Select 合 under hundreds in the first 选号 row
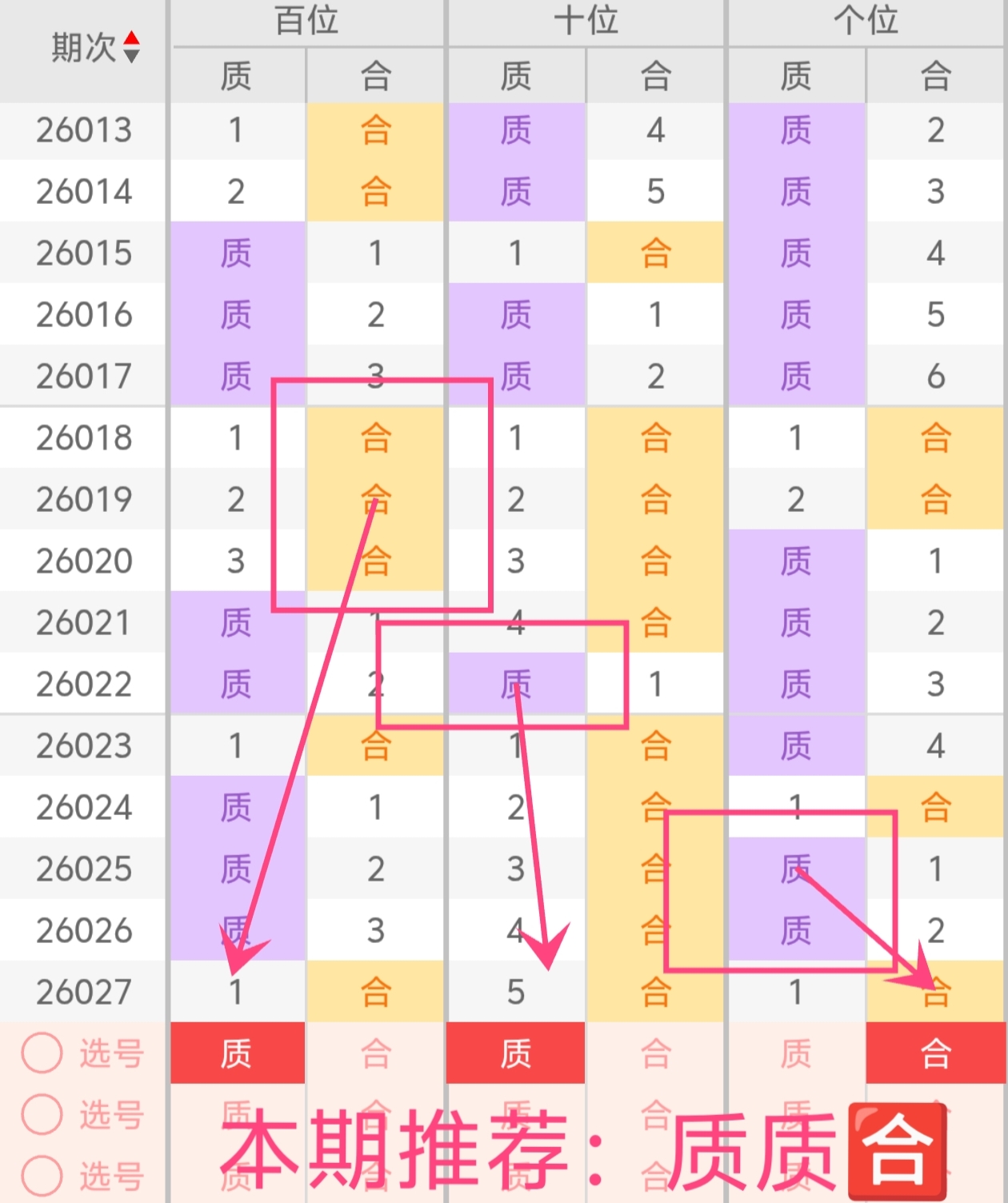The image size is (1008, 1203). coord(376,1054)
